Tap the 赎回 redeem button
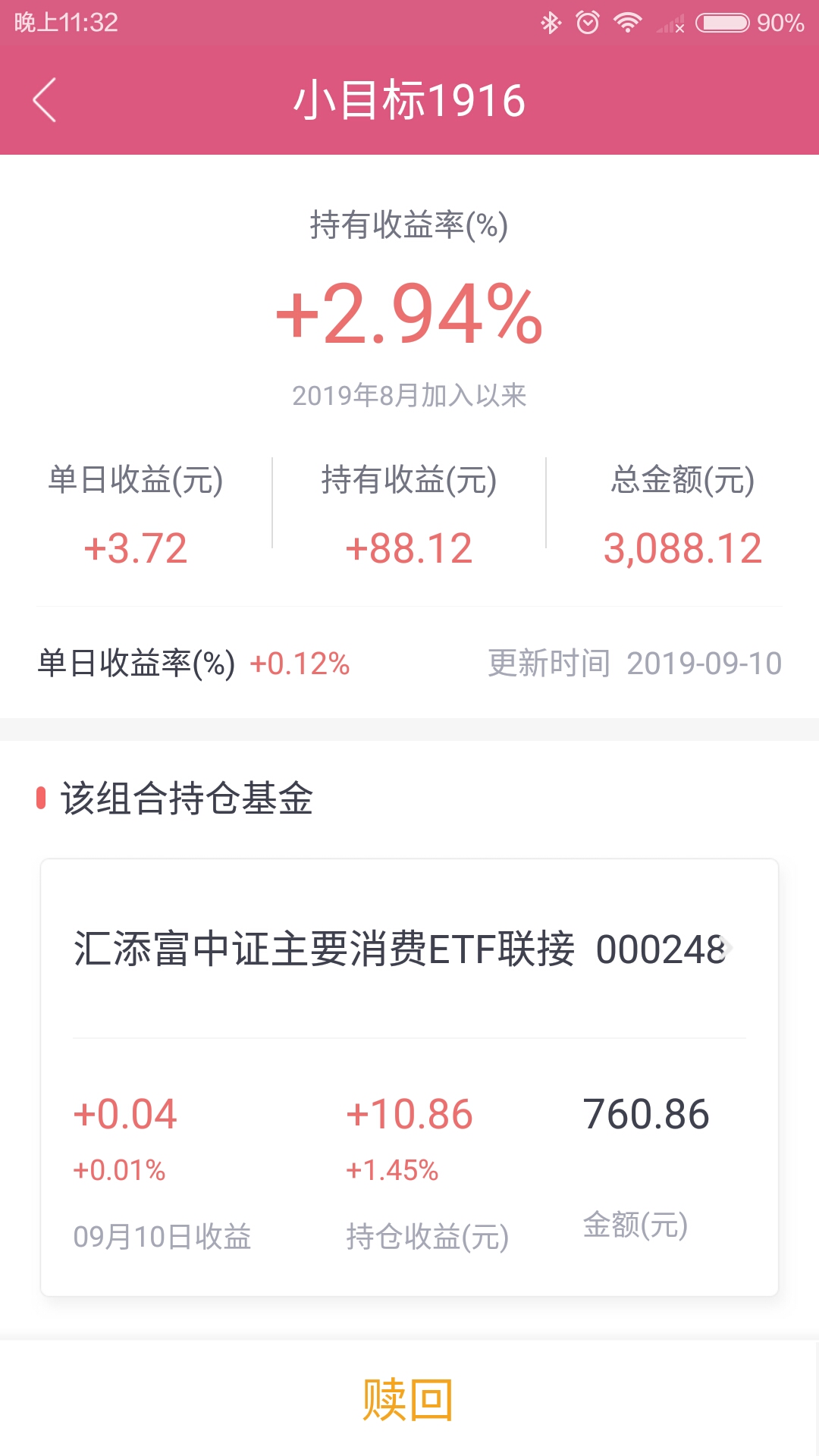Image resolution: width=819 pixels, height=1456 pixels. (409, 1399)
